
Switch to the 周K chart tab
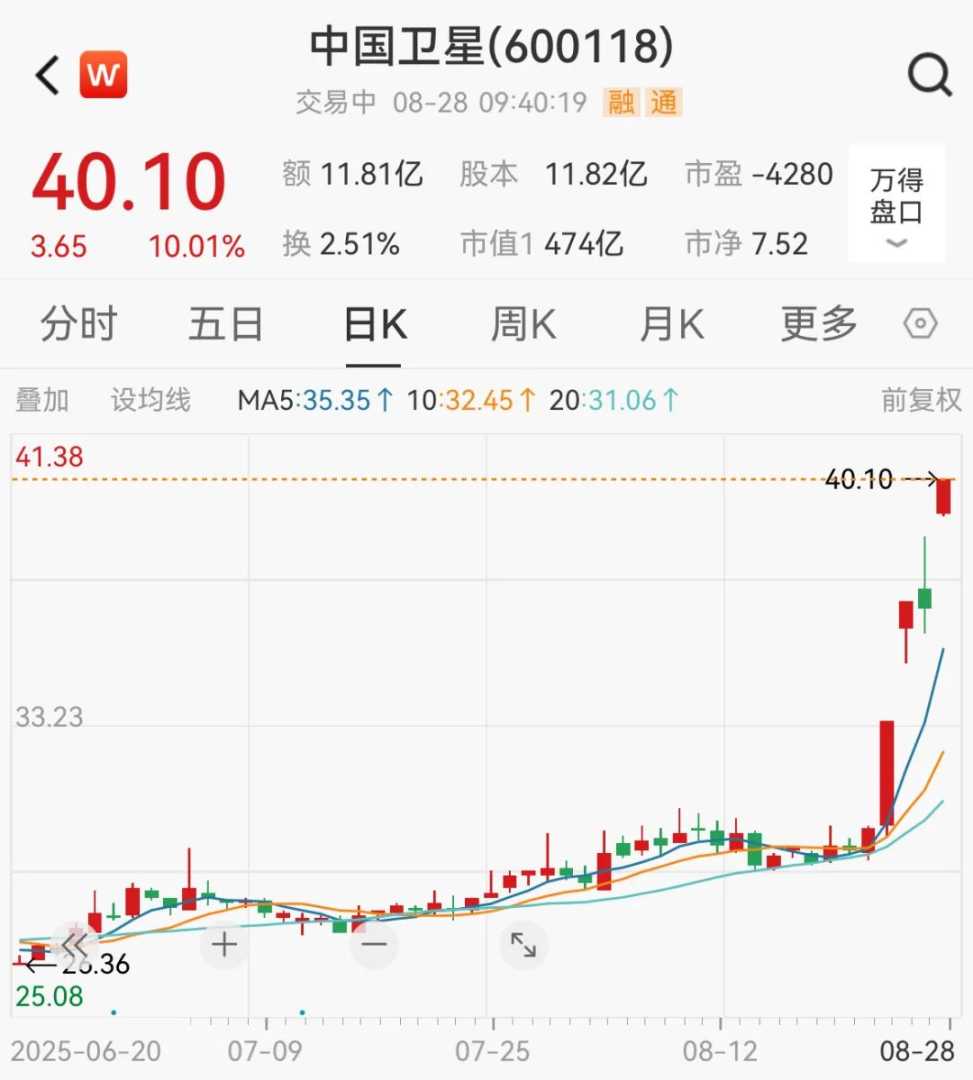tap(523, 324)
